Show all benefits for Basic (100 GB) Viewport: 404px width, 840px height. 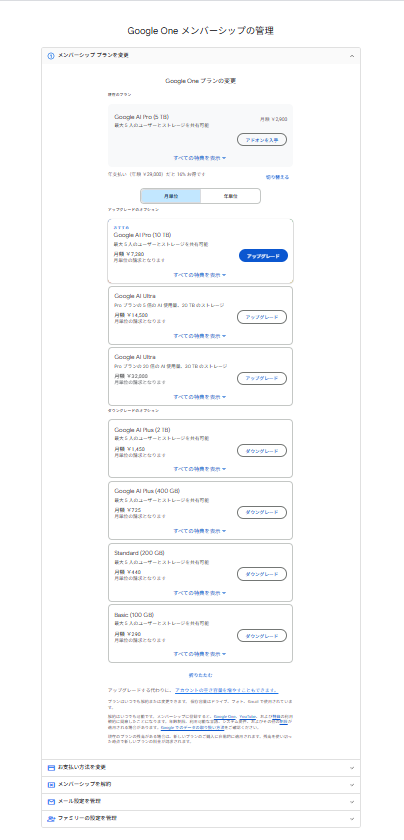point(200,654)
